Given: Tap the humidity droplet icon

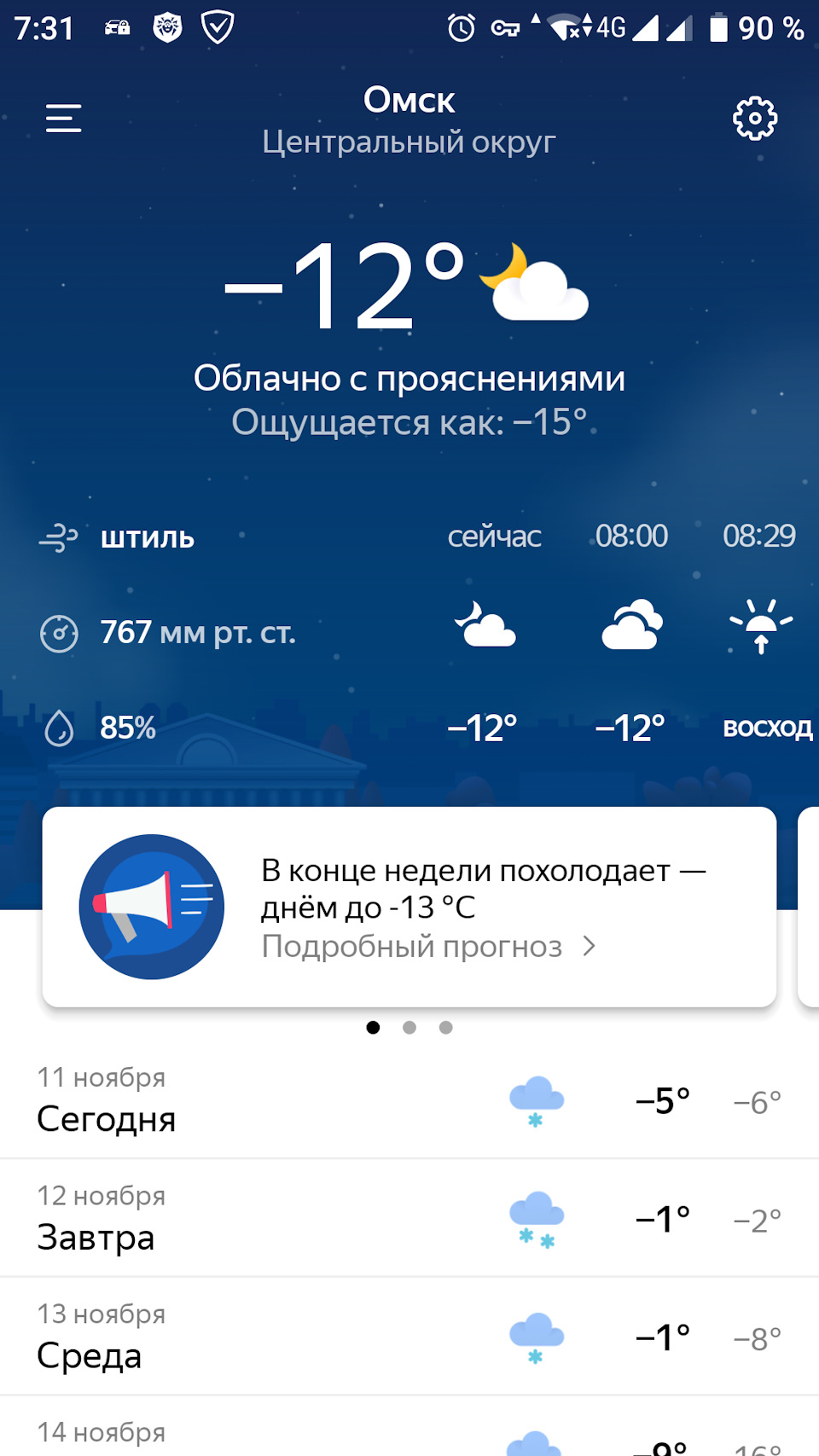Looking at the screenshot, I should (x=60, y=728).
